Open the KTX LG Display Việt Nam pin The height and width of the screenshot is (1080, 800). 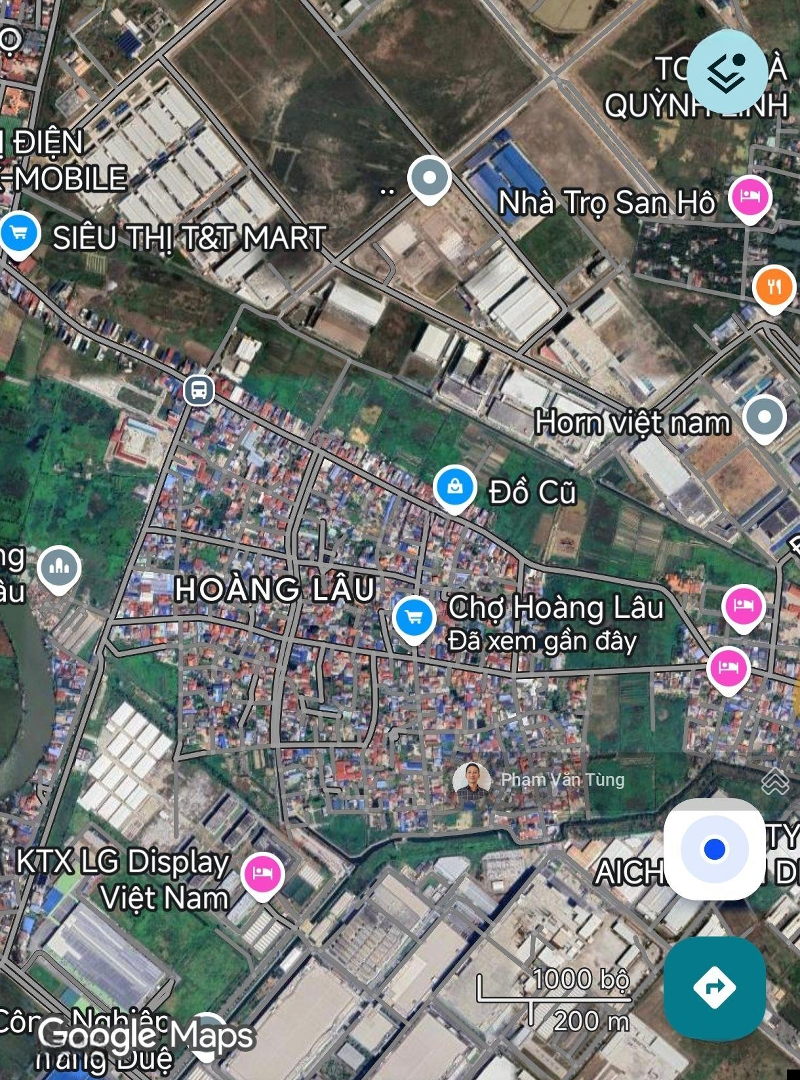[262, 874]
